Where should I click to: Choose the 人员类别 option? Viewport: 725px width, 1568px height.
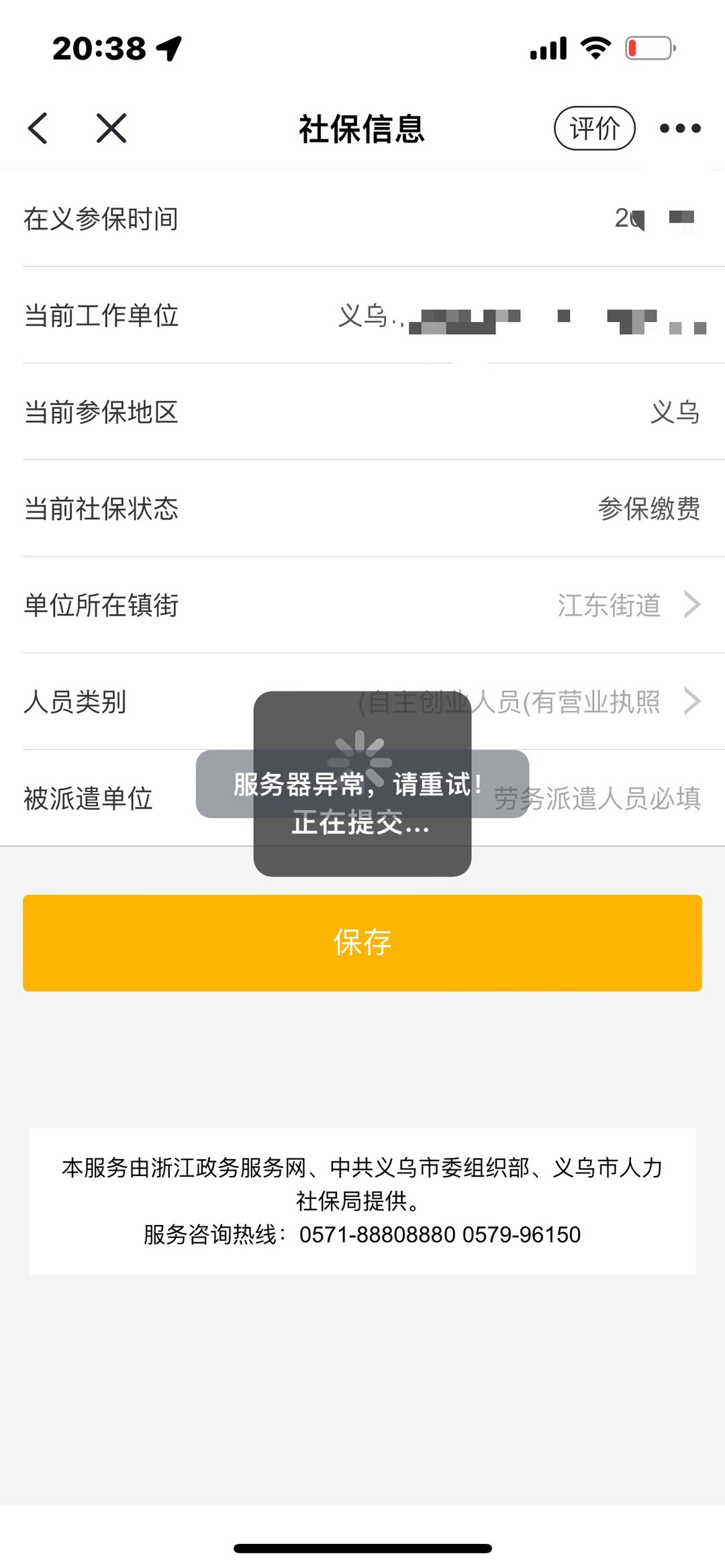[591, 701]
